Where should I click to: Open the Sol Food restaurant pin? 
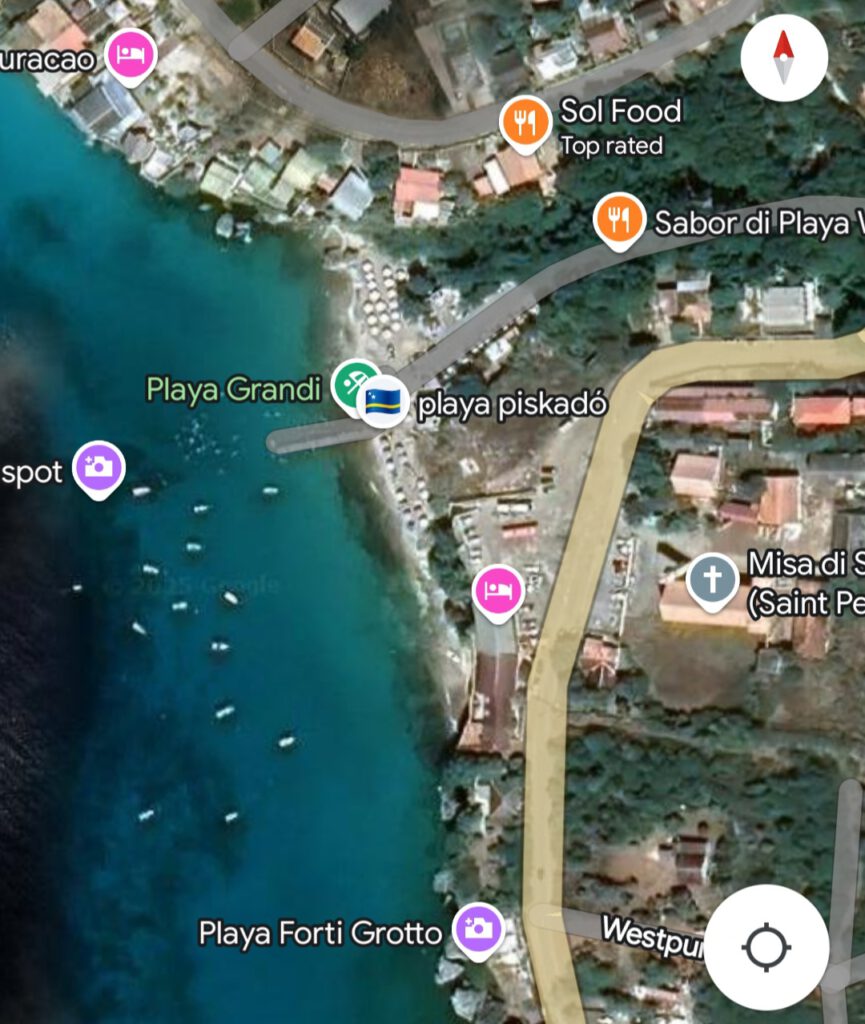tap(525, 122)
